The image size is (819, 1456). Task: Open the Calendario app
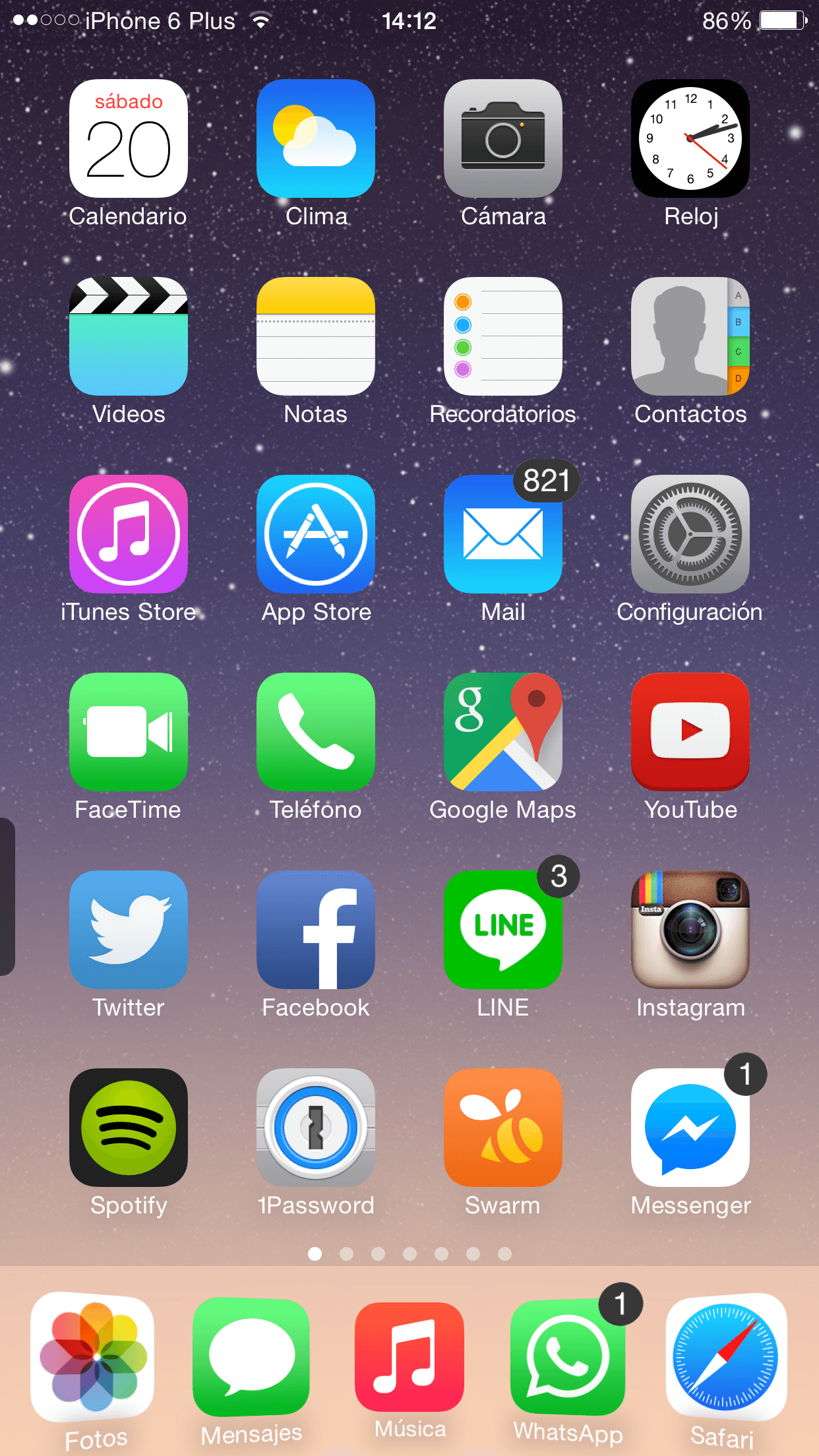click(129, 138)
